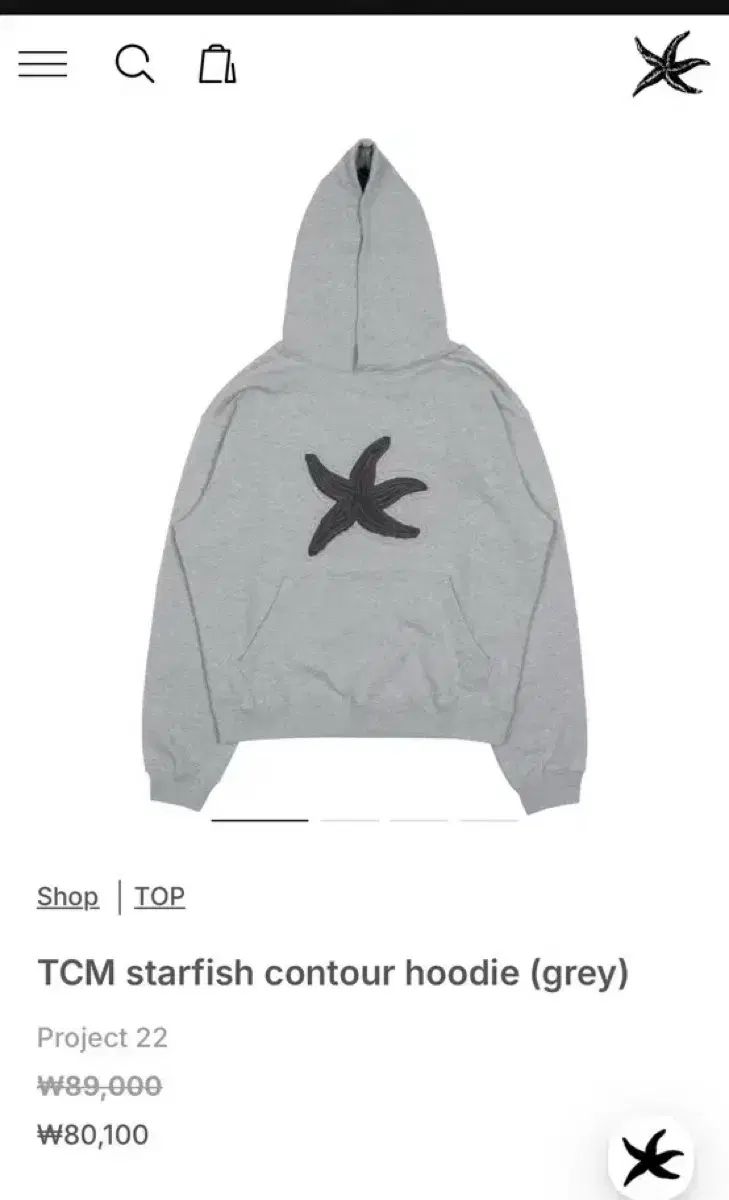Jump to the second product image indicator

click(x=349, y=820)
